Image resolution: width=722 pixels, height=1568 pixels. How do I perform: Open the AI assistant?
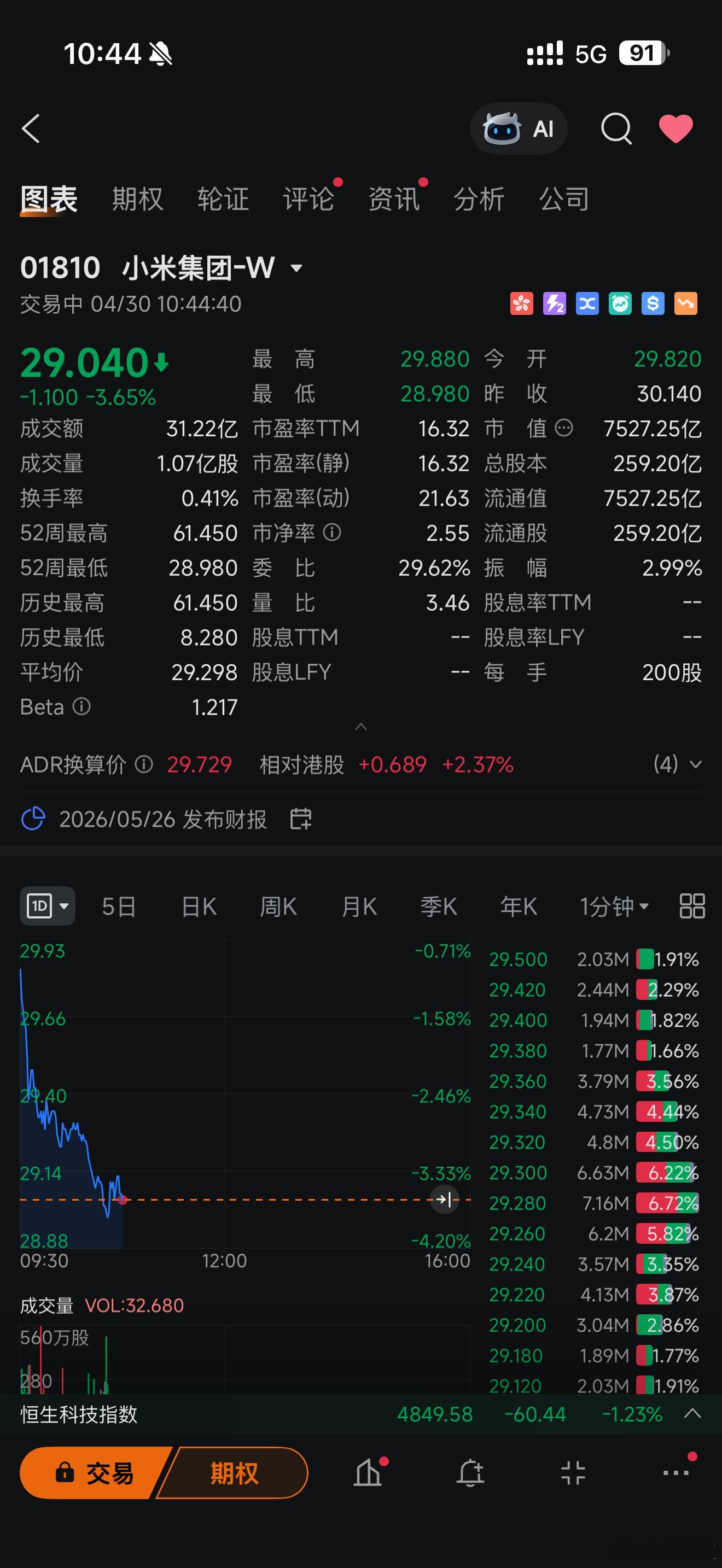pyautogui.click(x=519, y=128)
